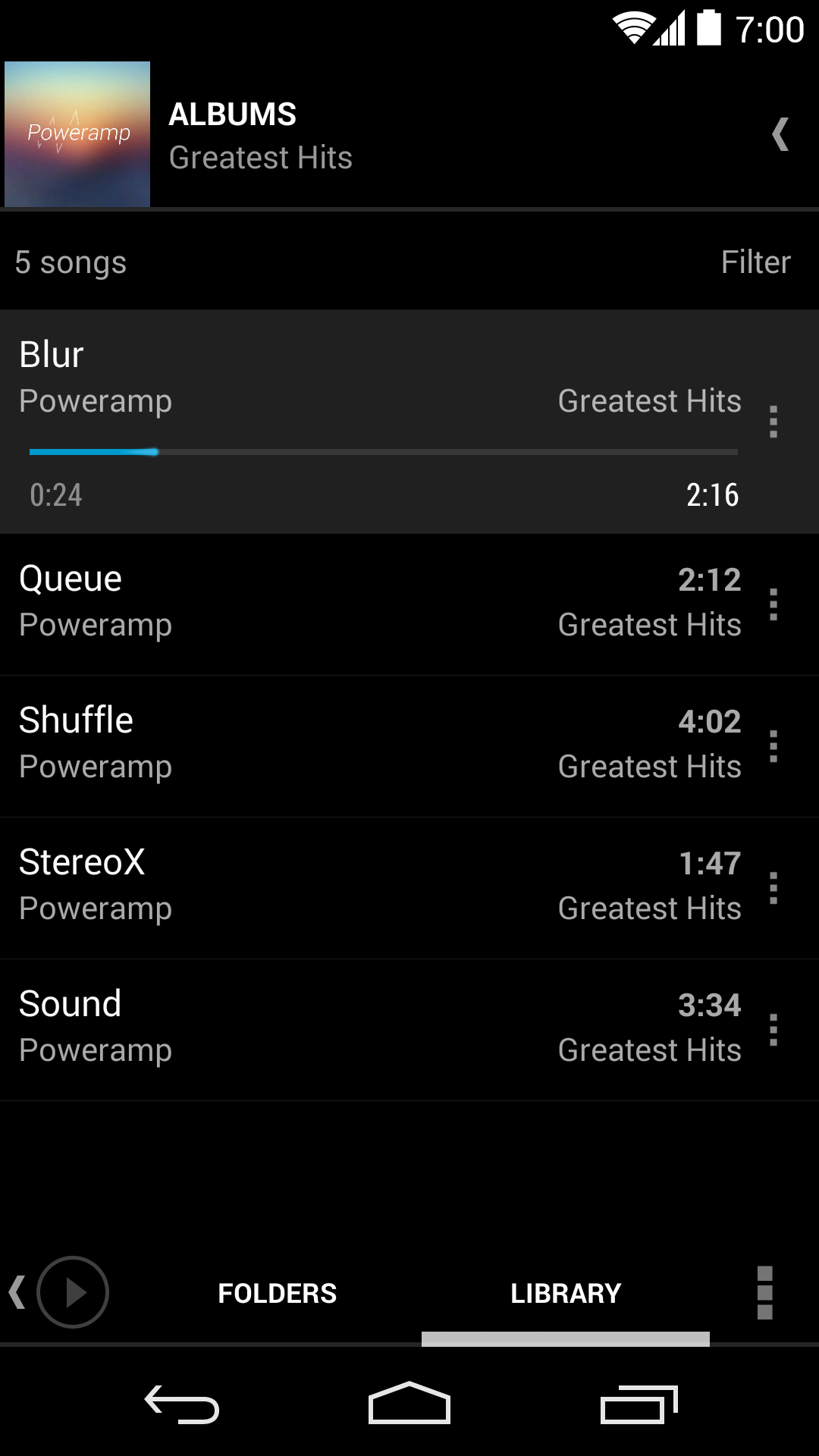Play the song Queue
The height and width of the screenshot is (1456, 819).
303,602
